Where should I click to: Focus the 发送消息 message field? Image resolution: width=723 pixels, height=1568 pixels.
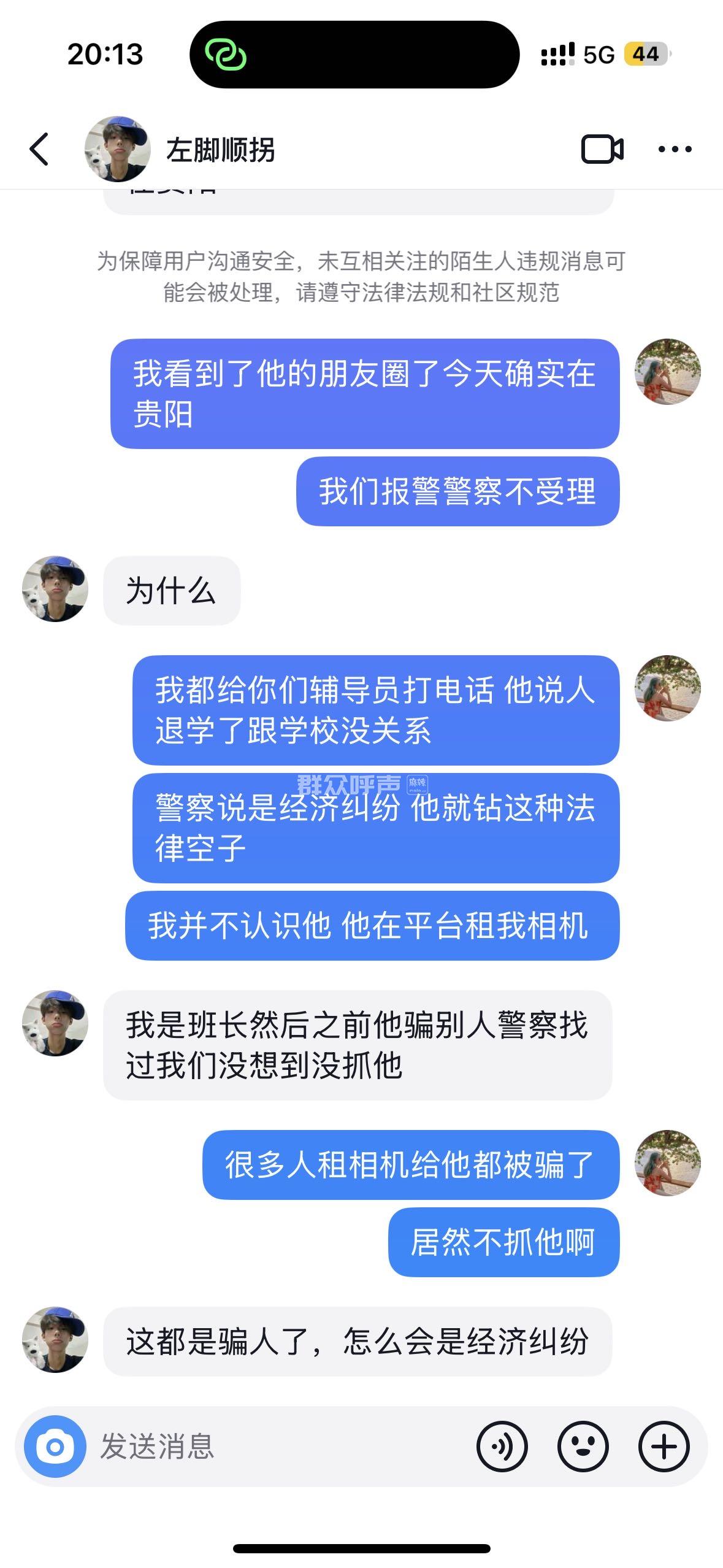(276, 1447)
